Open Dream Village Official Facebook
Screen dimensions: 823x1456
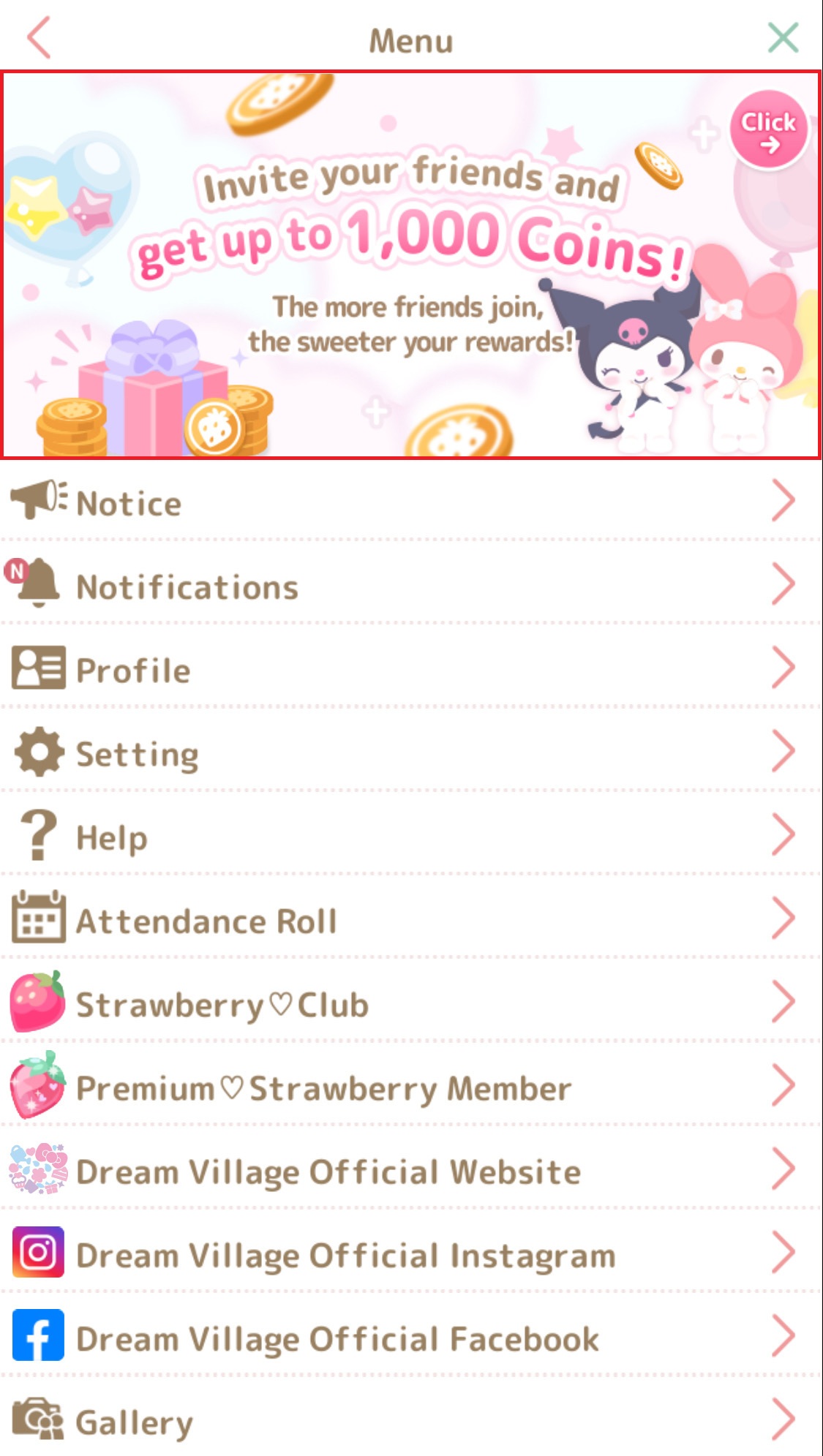[410, 1338]
